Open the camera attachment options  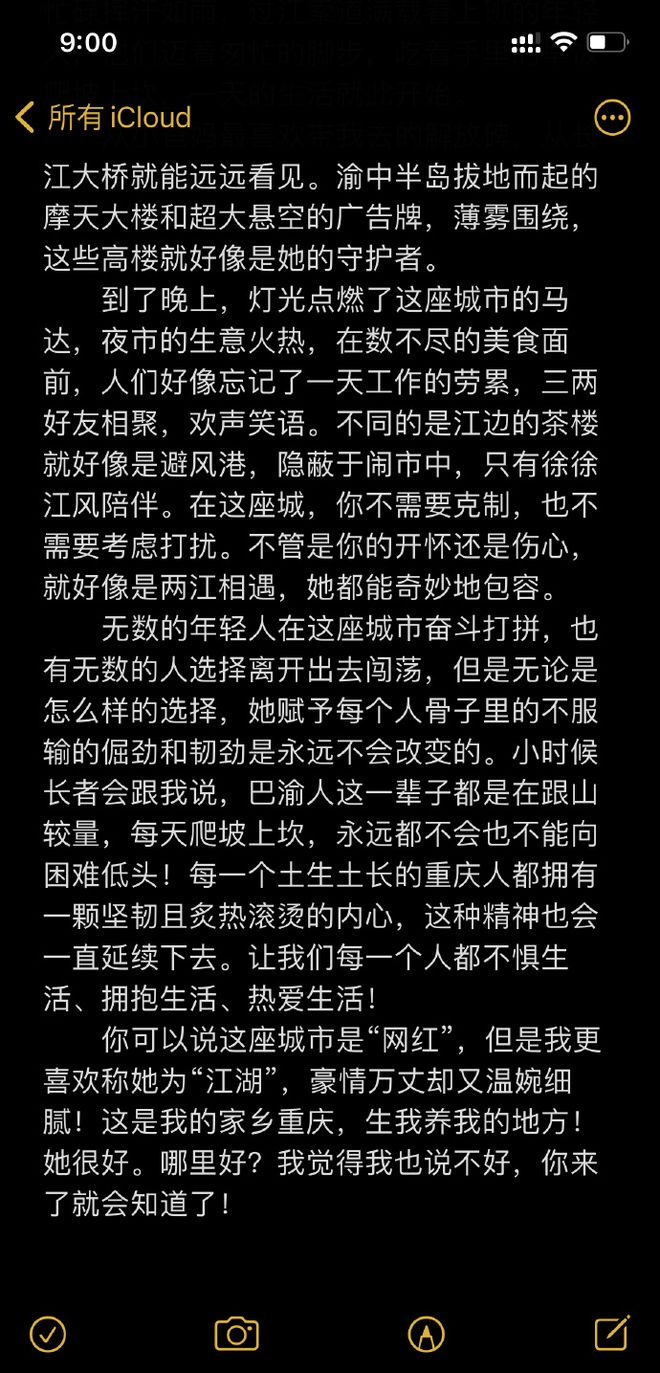click(x=237, y=1333)
